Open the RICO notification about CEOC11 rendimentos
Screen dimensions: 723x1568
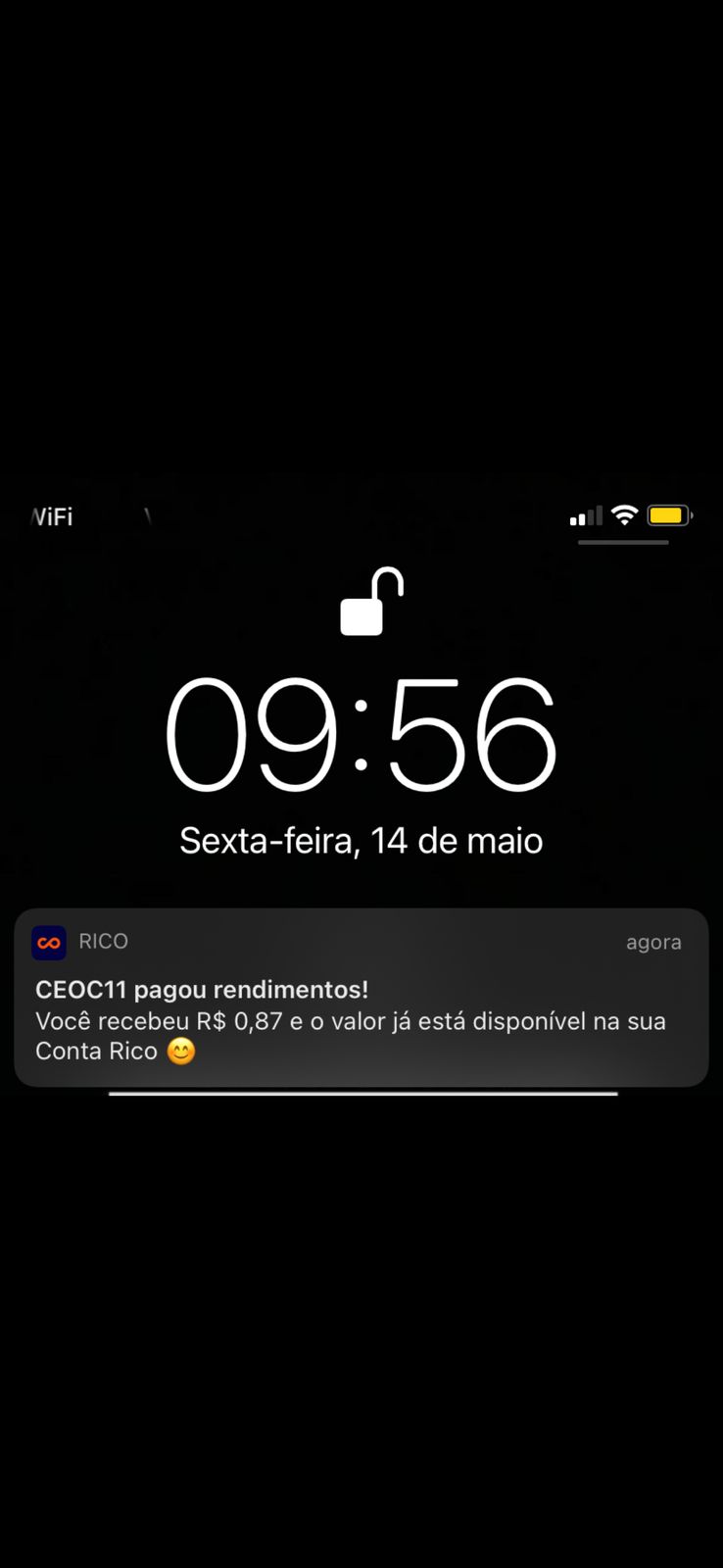(x=361, y=998)
